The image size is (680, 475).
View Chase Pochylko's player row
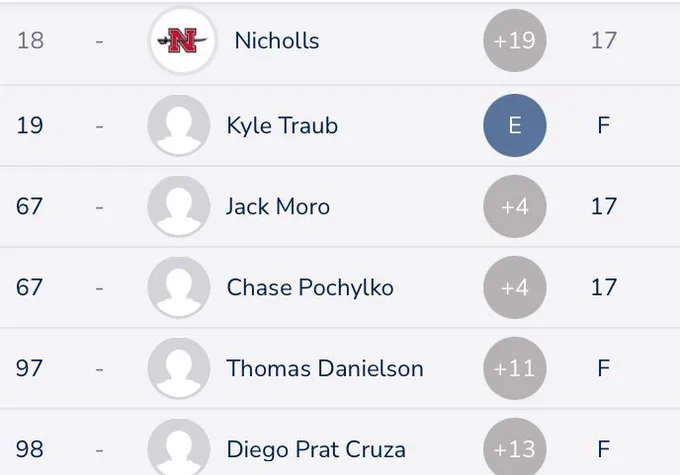pos(340,288)
